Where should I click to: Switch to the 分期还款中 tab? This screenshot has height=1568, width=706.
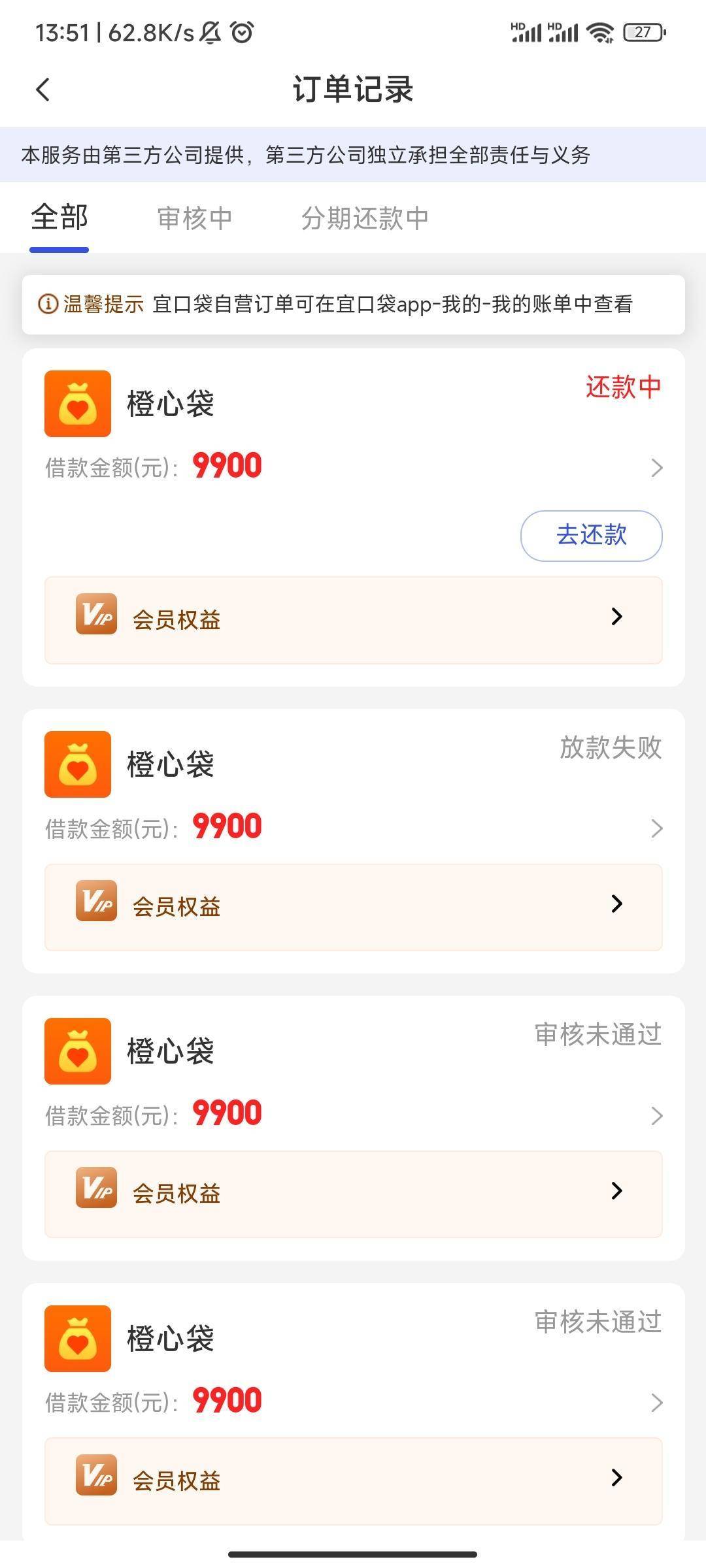point(364,218)
